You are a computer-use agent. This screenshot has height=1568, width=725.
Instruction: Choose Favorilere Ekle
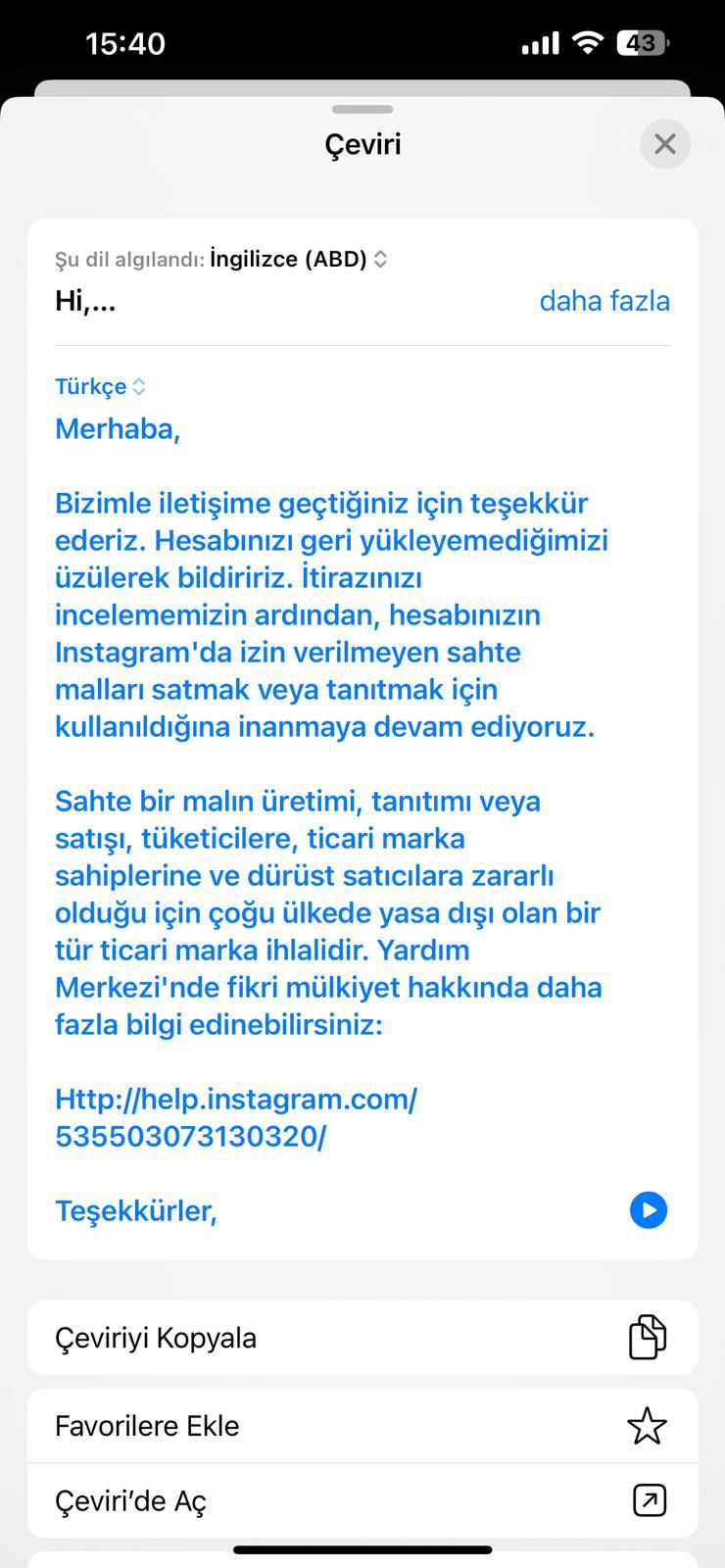click(x=362, y=1426)
